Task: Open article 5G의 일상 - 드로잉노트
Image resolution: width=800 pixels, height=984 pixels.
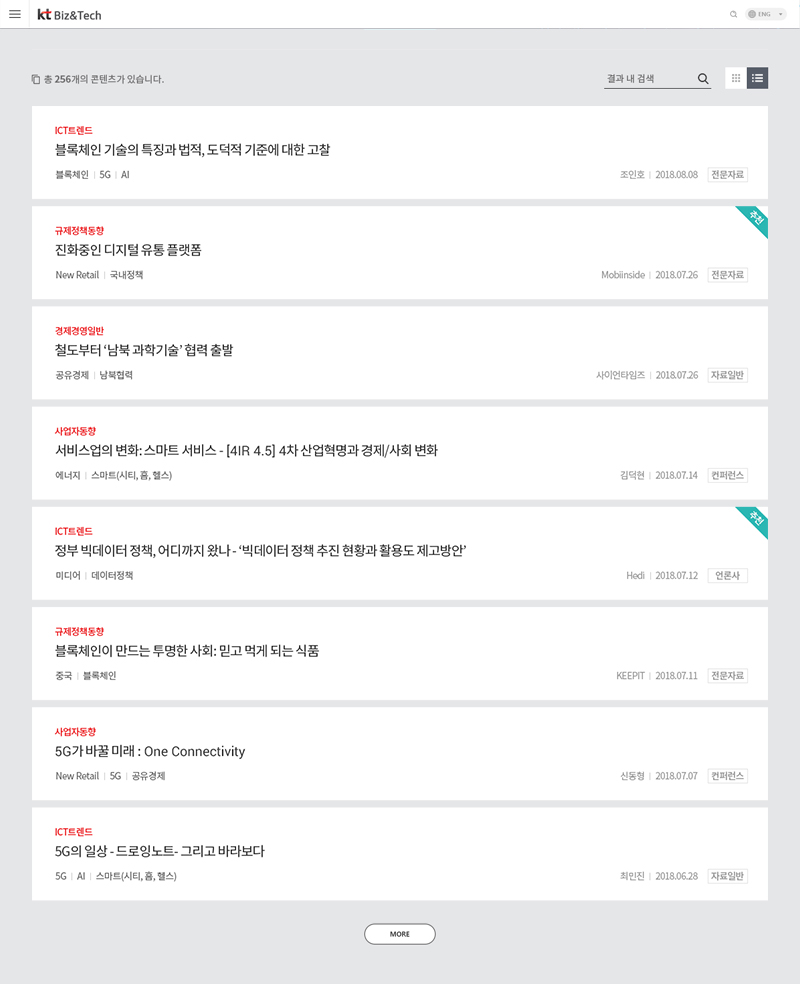Action: tap(160, 852)
